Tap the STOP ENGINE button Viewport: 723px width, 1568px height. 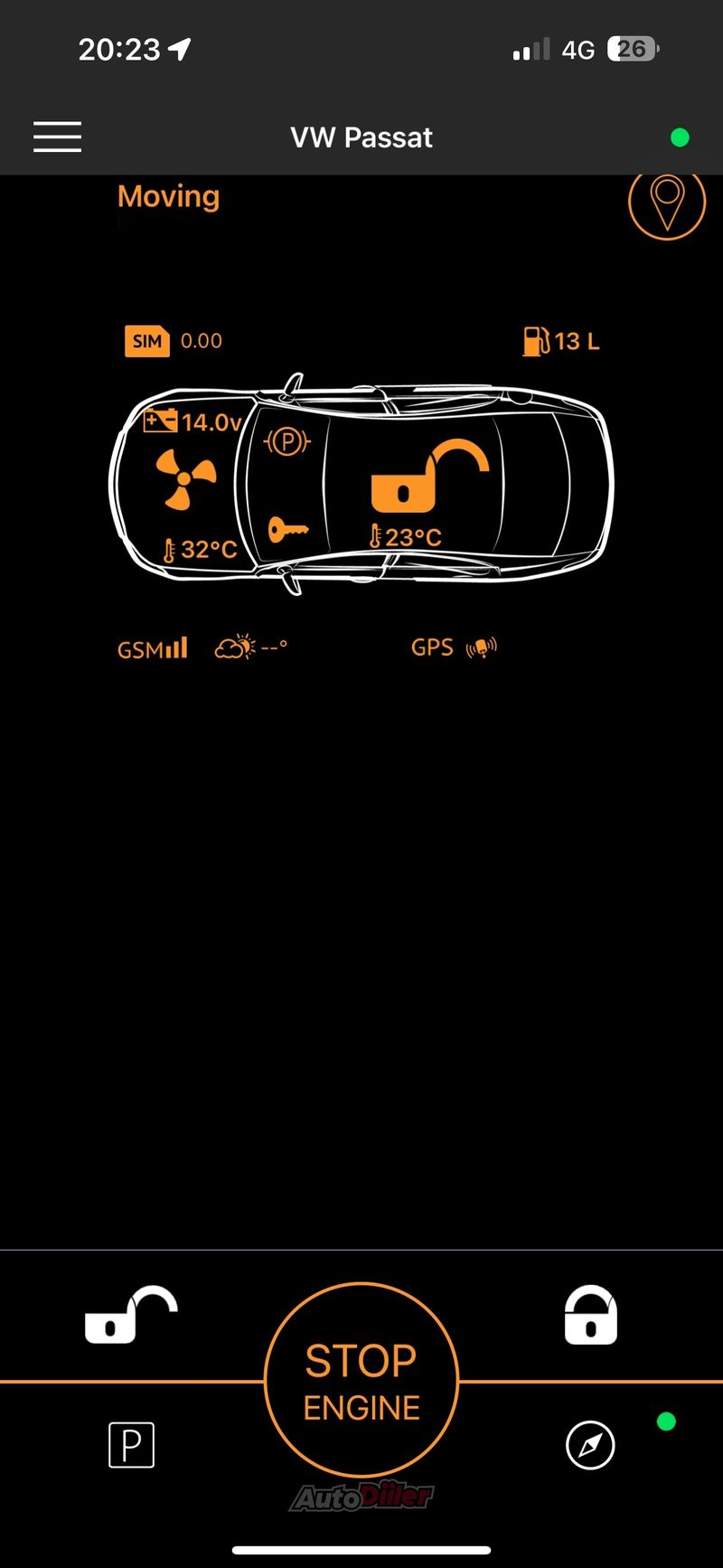tap(361, 1382)
